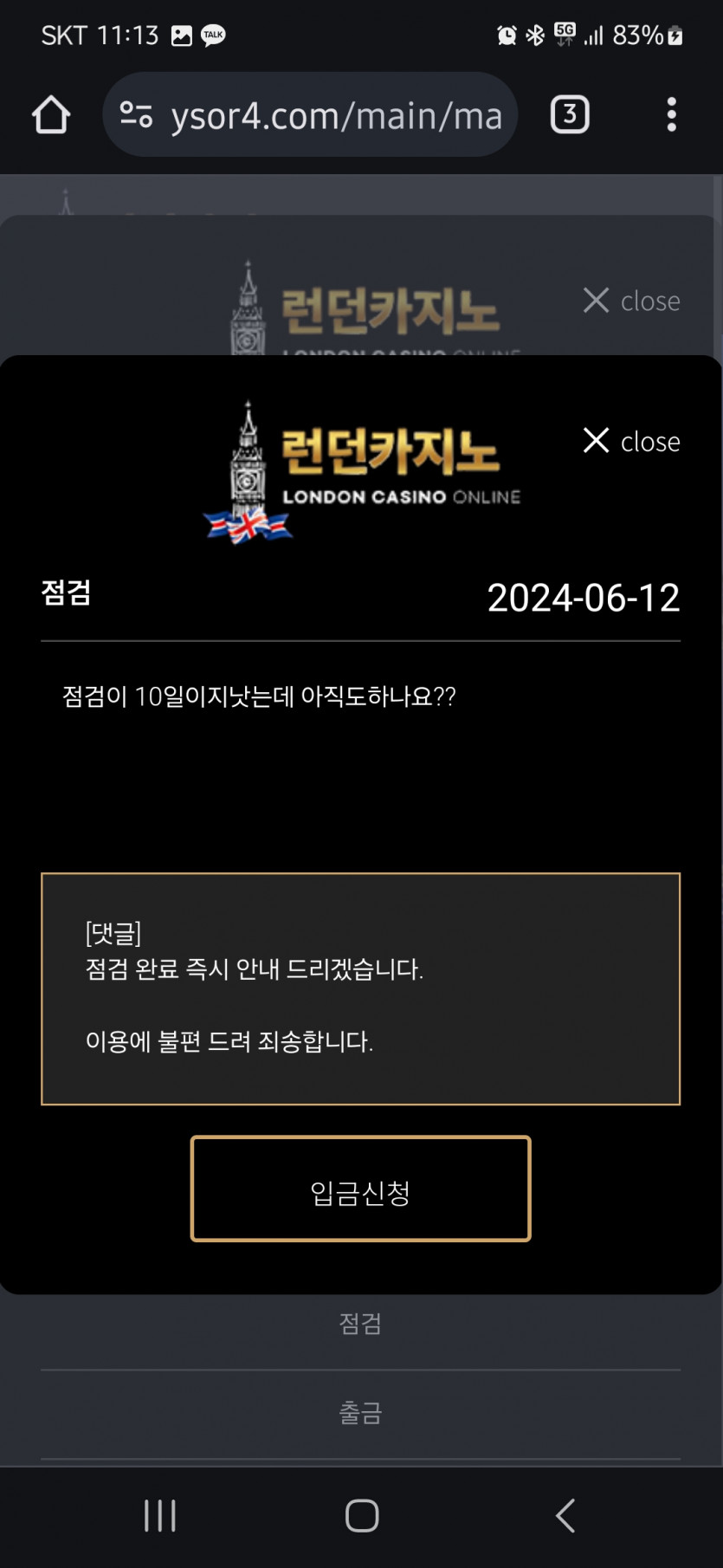Close the front 점검 dialog

coord(632,441)
